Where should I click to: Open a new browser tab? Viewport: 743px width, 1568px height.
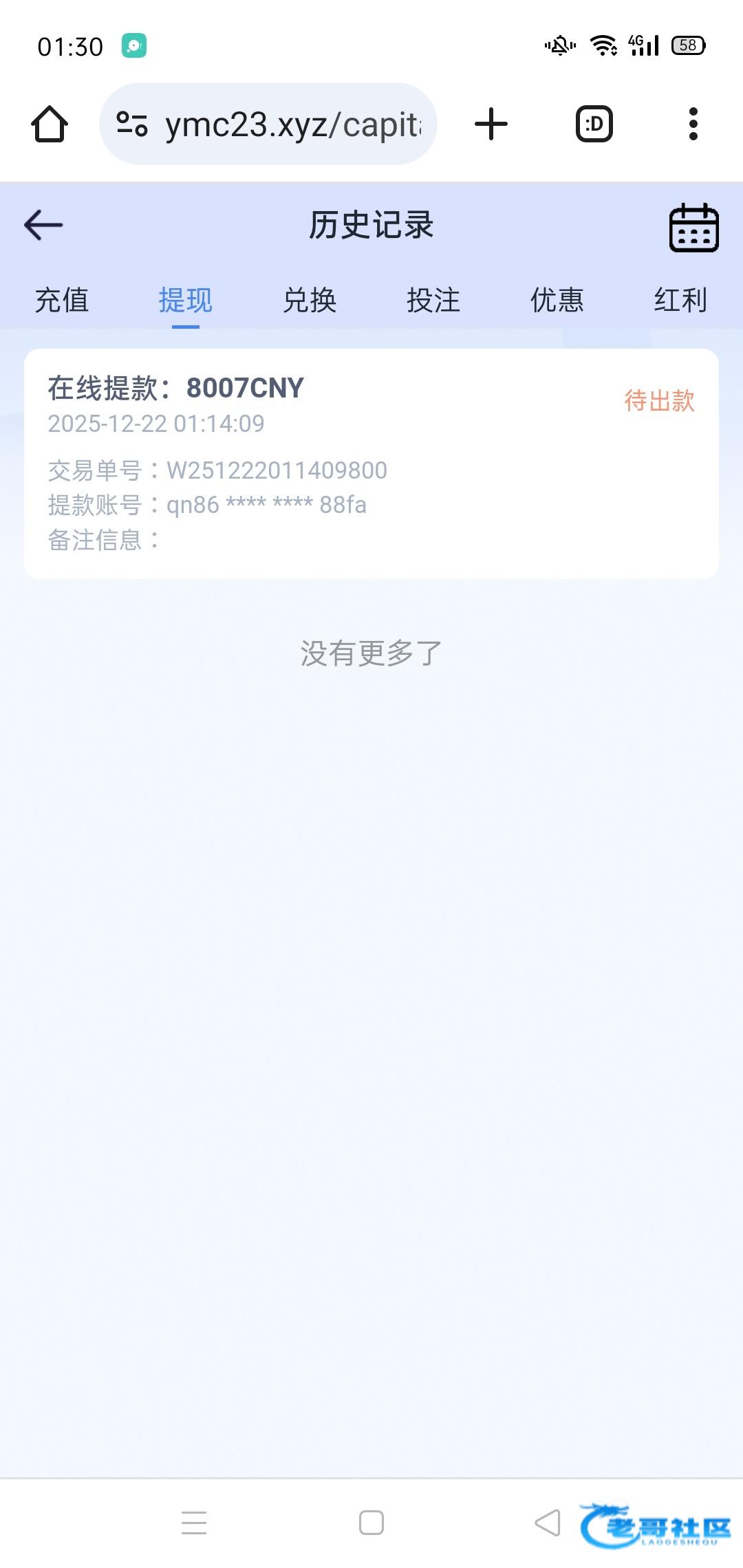[x=491, y=124]
